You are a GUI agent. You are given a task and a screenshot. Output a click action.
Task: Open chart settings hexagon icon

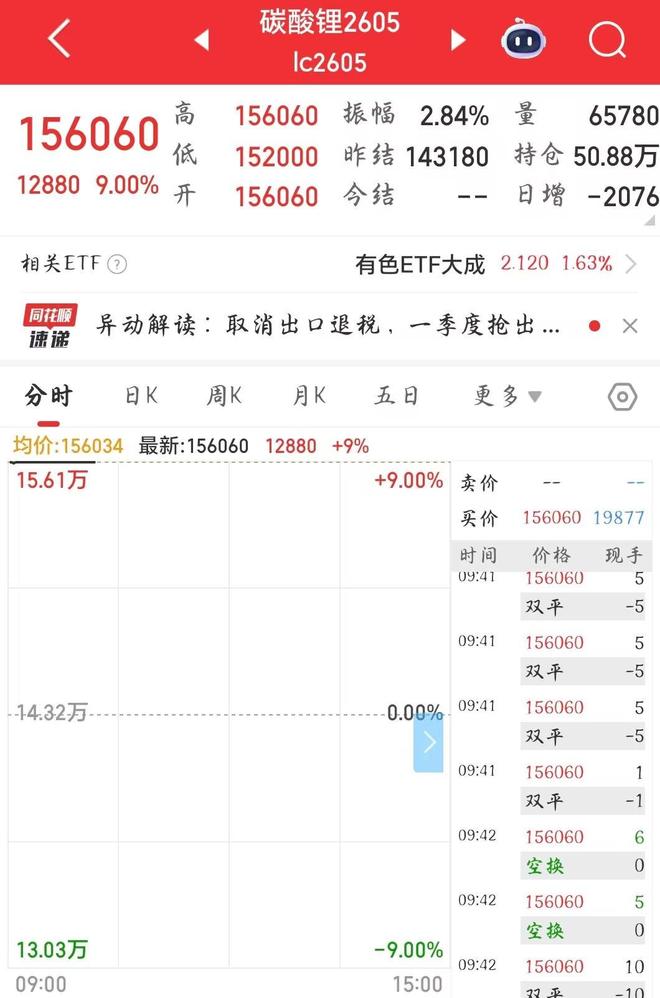pyautogui.click(x=622, y=397)
